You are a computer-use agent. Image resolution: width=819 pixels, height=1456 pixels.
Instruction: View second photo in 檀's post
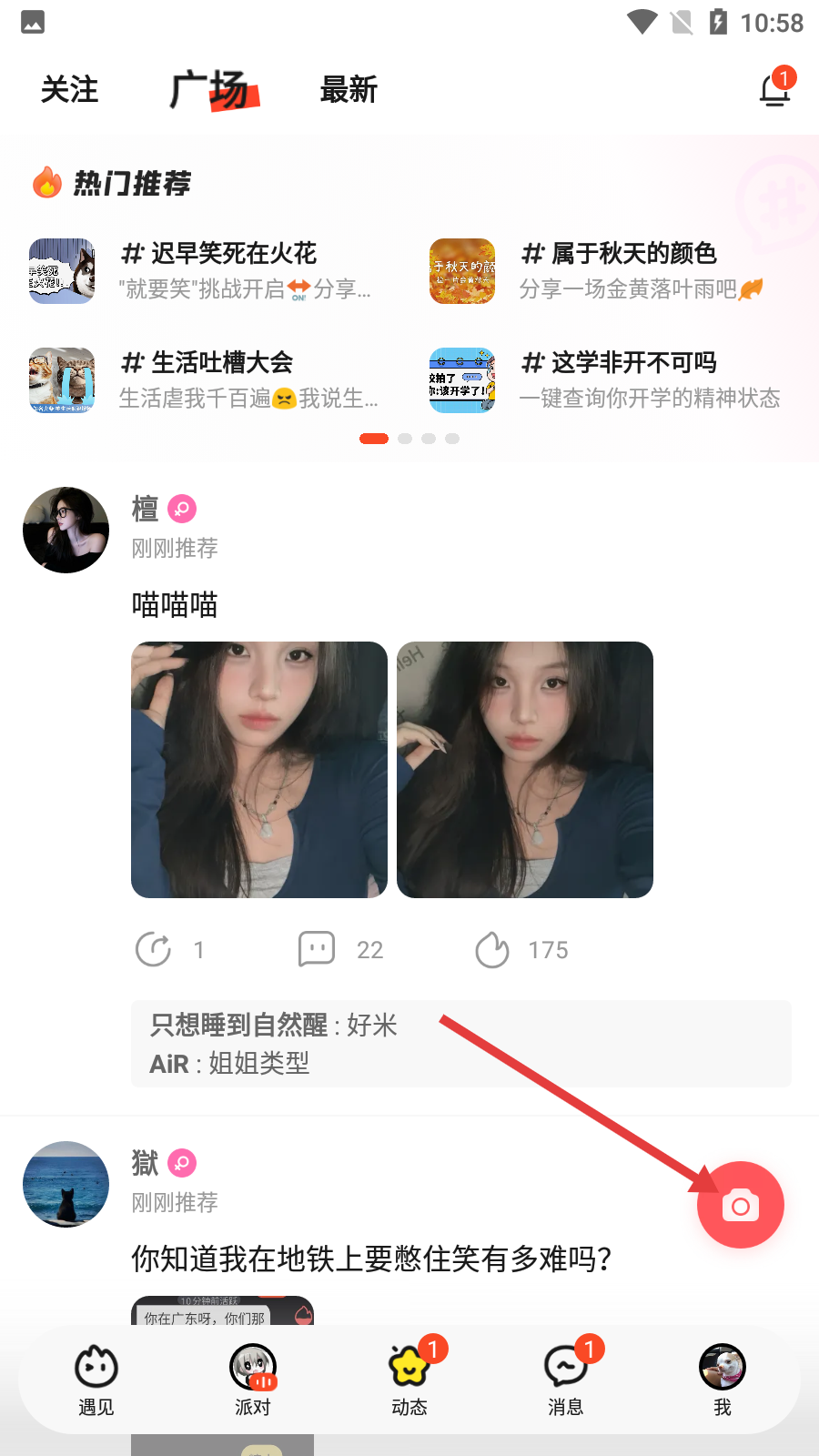pyautogui.click(x=525, y=769)
